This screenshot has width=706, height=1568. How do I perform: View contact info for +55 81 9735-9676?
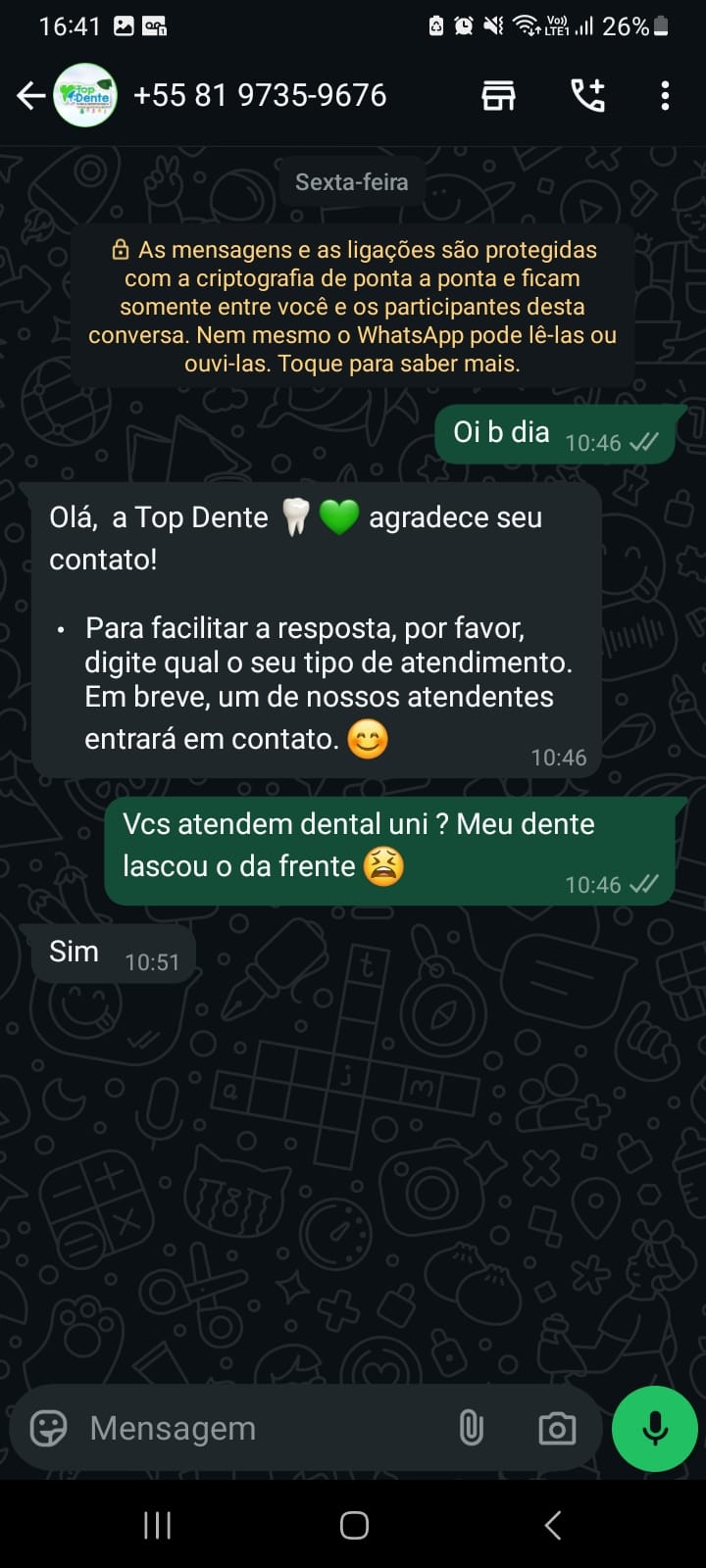coord(260,95)
